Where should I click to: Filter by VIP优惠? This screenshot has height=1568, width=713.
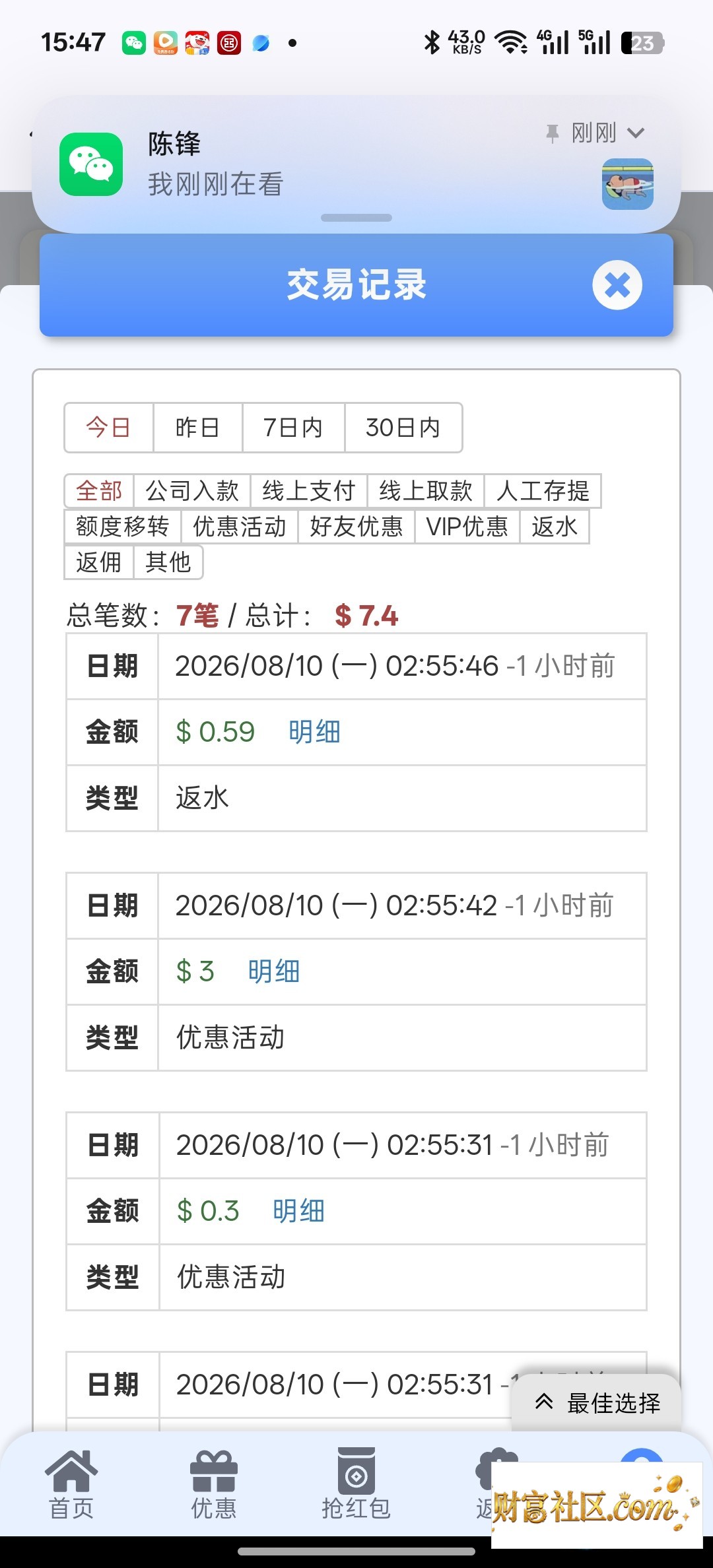(x=467, y=527)
